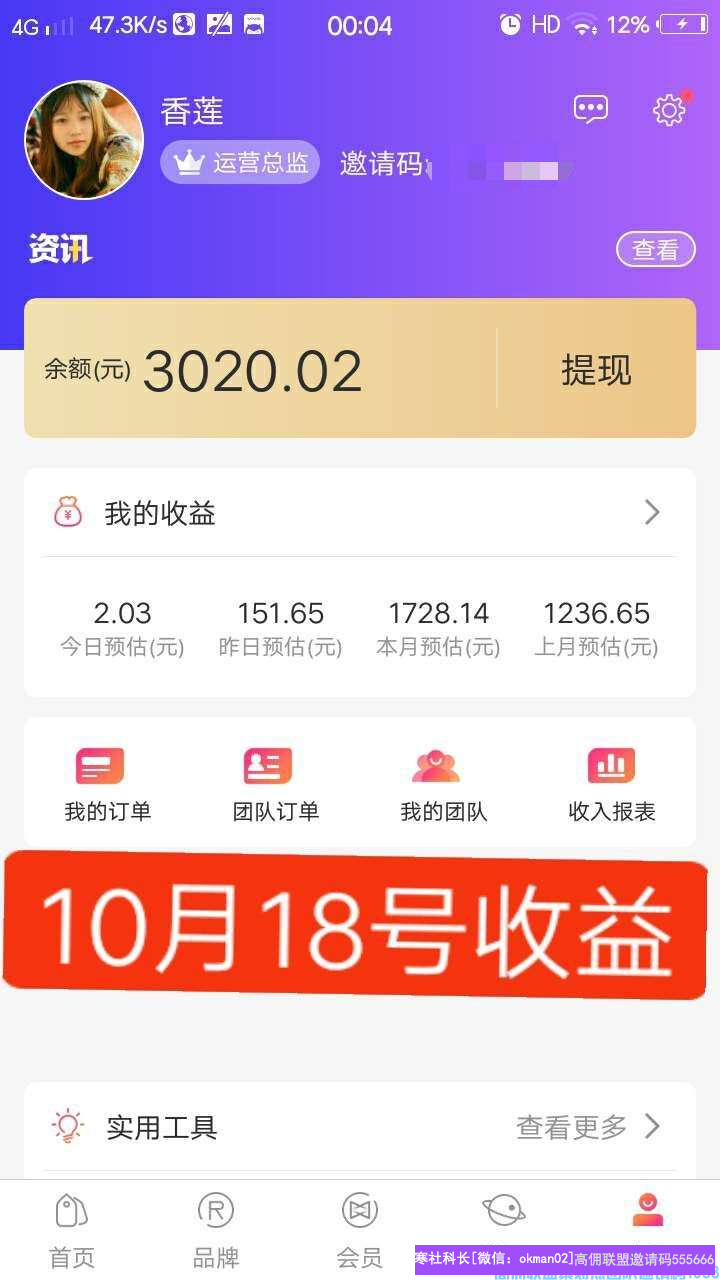Tap the 查看 button beside 资讯
The width and height of the screenshot is (720, 1280).
coord(655,250)
